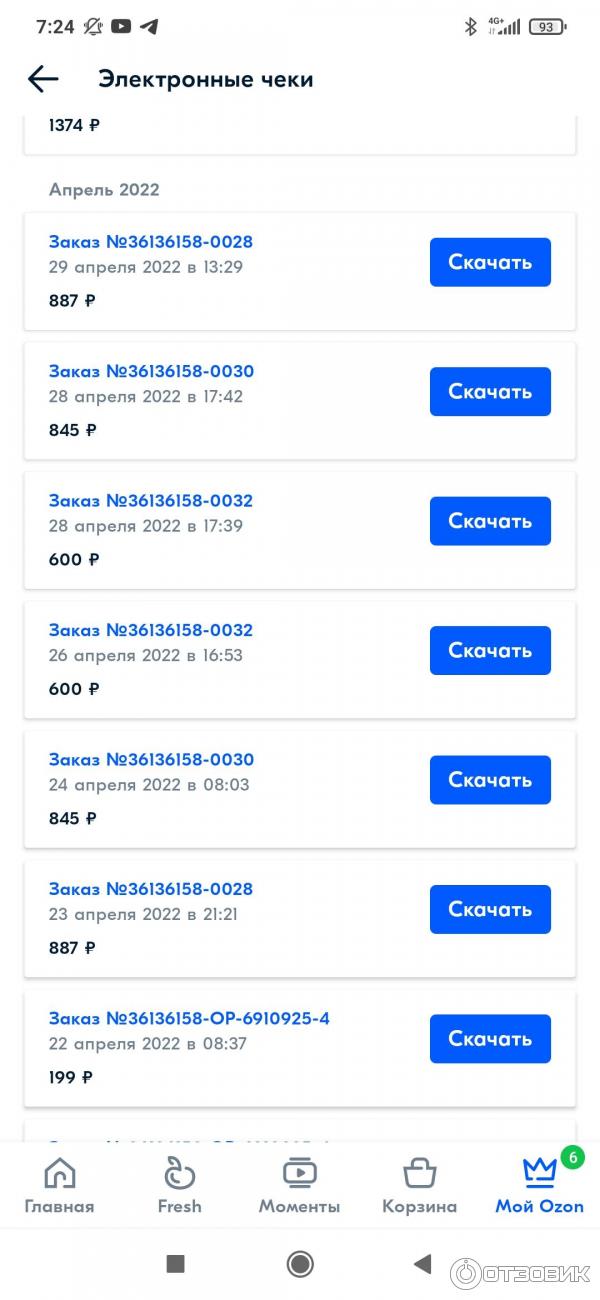Select the Мой Ozon tab
The height and width of the screenshot is (1300, 600).
click(x=539, y=1186)
